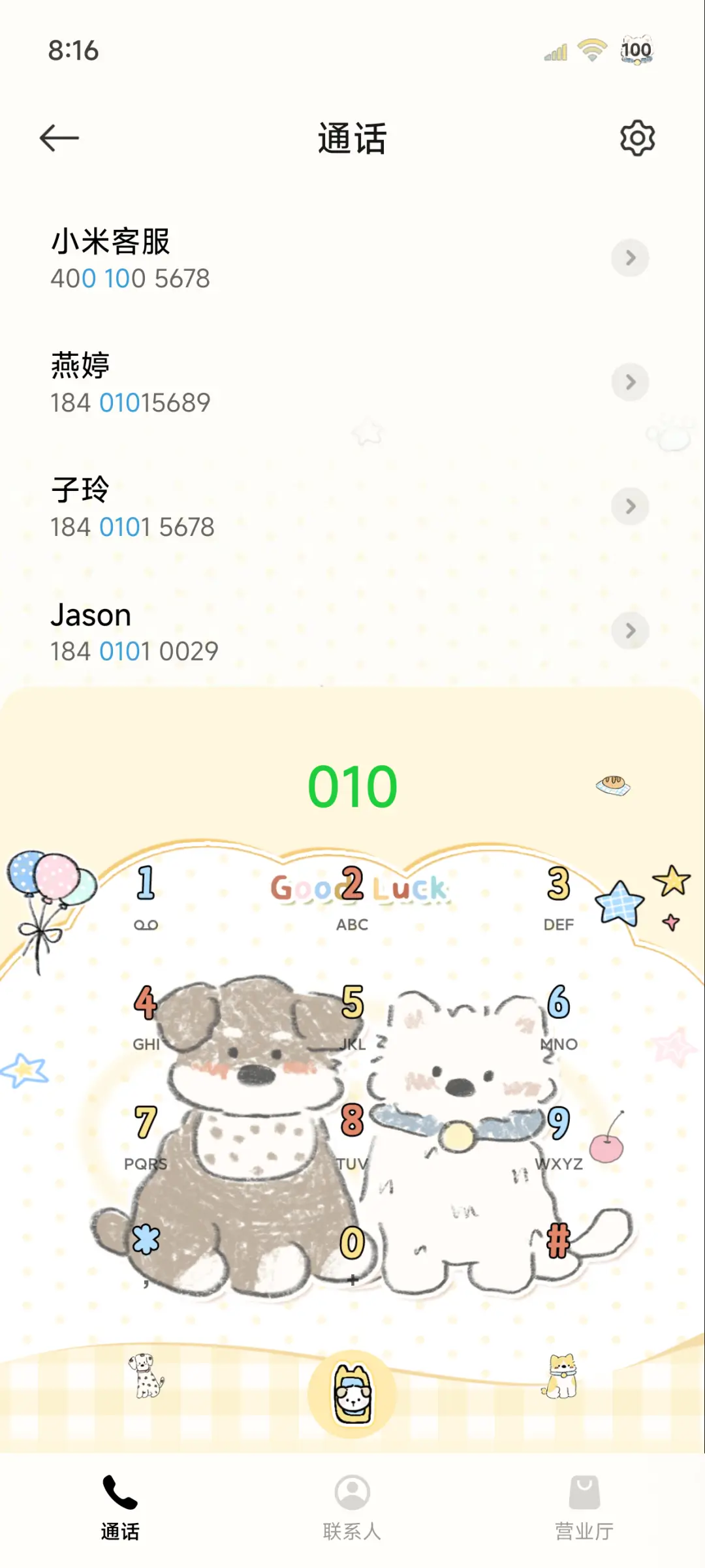
Task: Expand details for Jason call record
Action: click(x=630, y=631)
